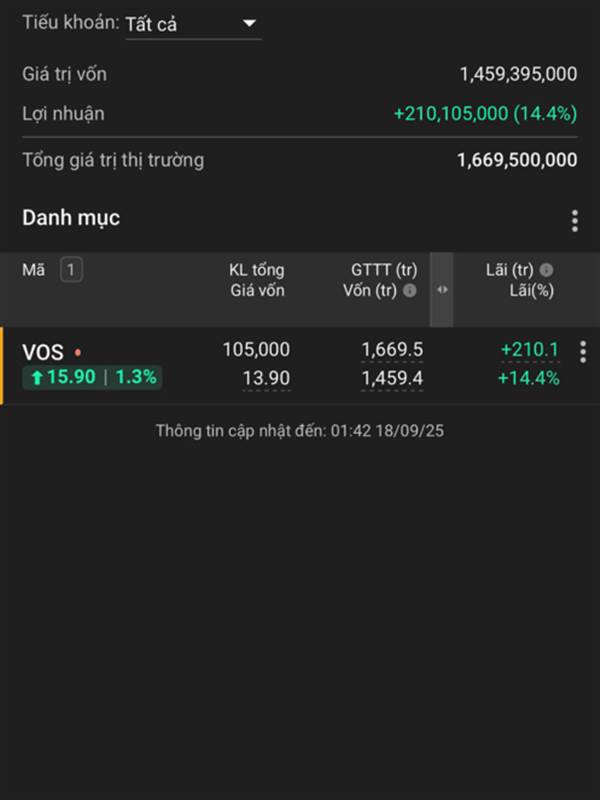Open the Danh mục overflow menu
Image resolution: width=600 pixels, height=800 pixels.
(x=574, y=221)
